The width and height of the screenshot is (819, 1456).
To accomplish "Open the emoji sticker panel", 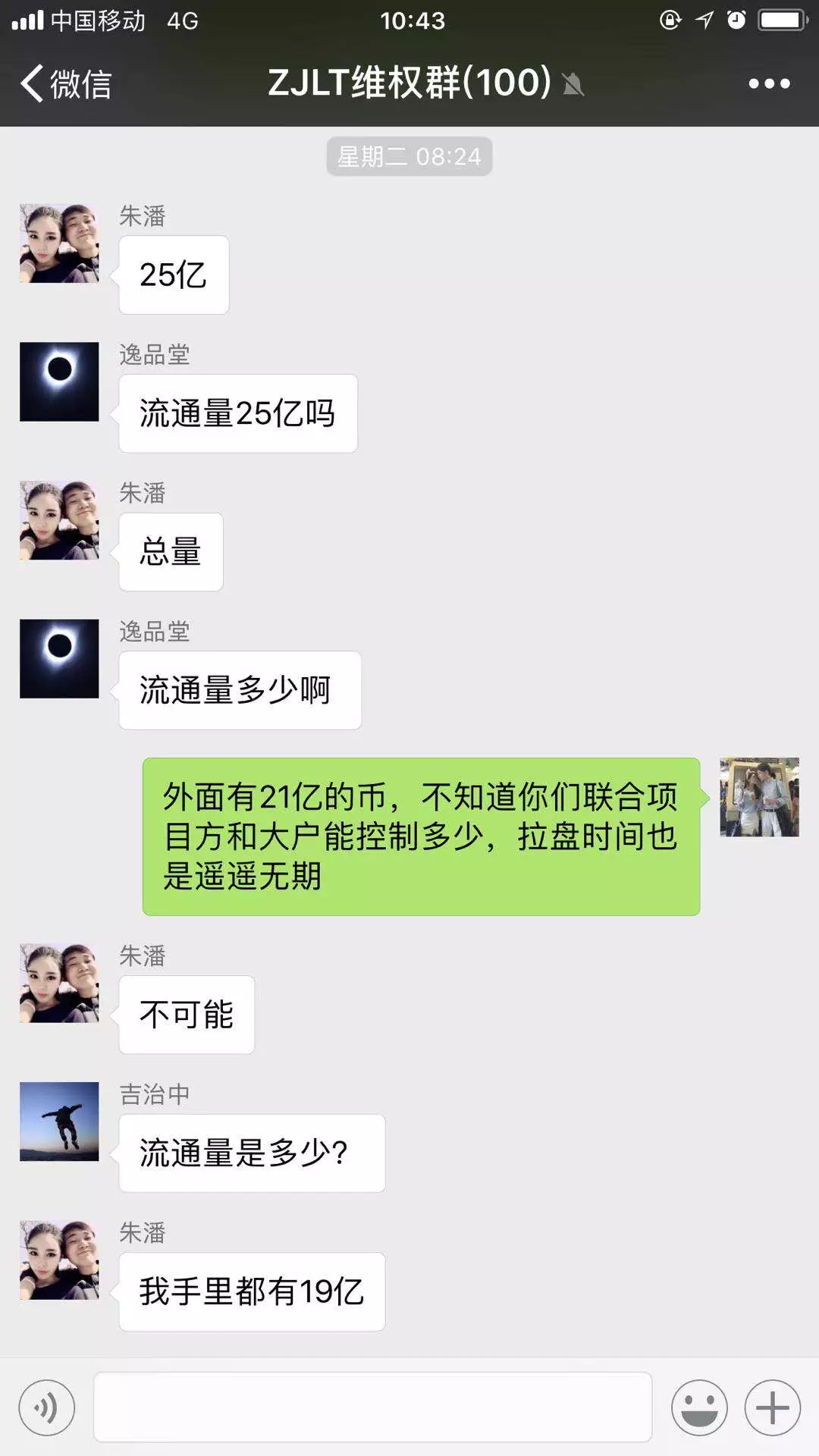I will tap(698, 1407).
